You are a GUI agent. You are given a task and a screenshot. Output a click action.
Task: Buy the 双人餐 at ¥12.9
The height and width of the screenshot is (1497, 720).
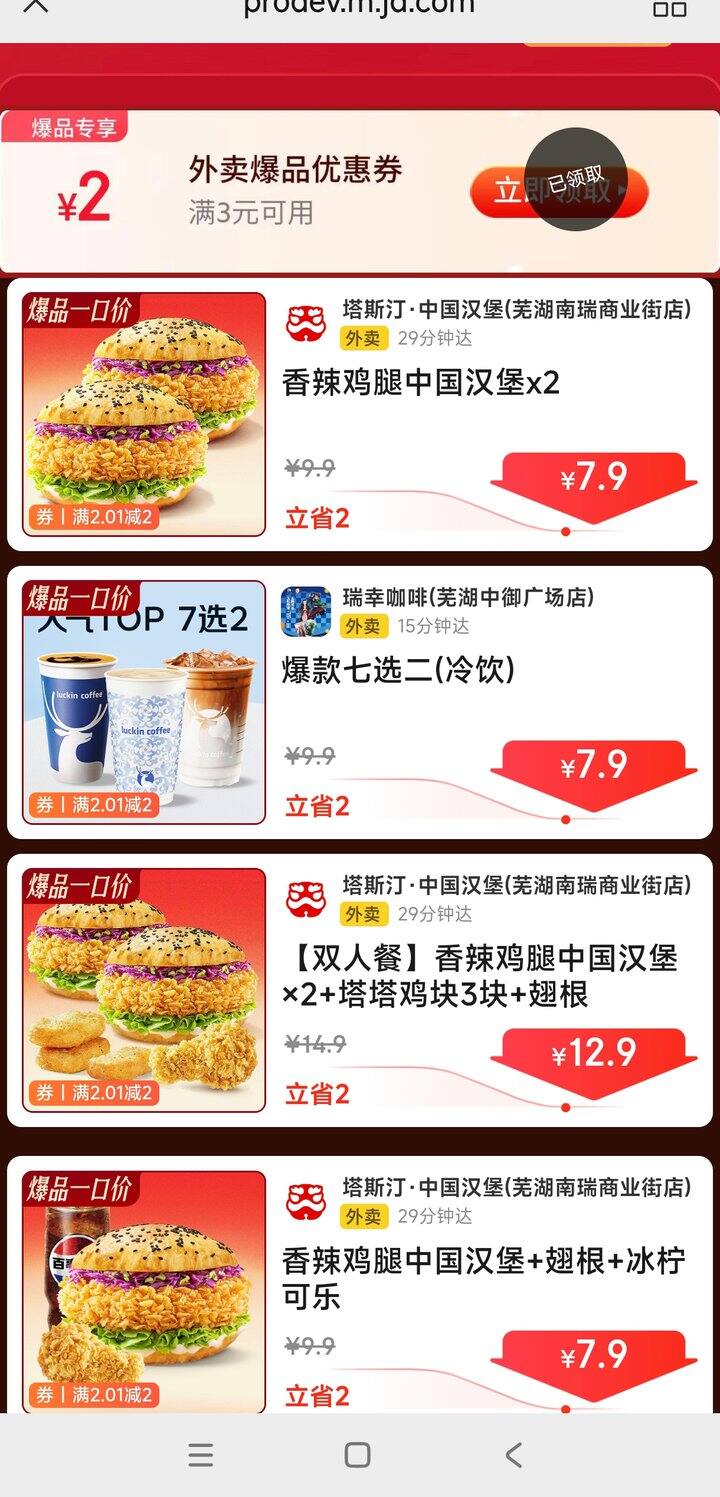[x=594, y=1055]
